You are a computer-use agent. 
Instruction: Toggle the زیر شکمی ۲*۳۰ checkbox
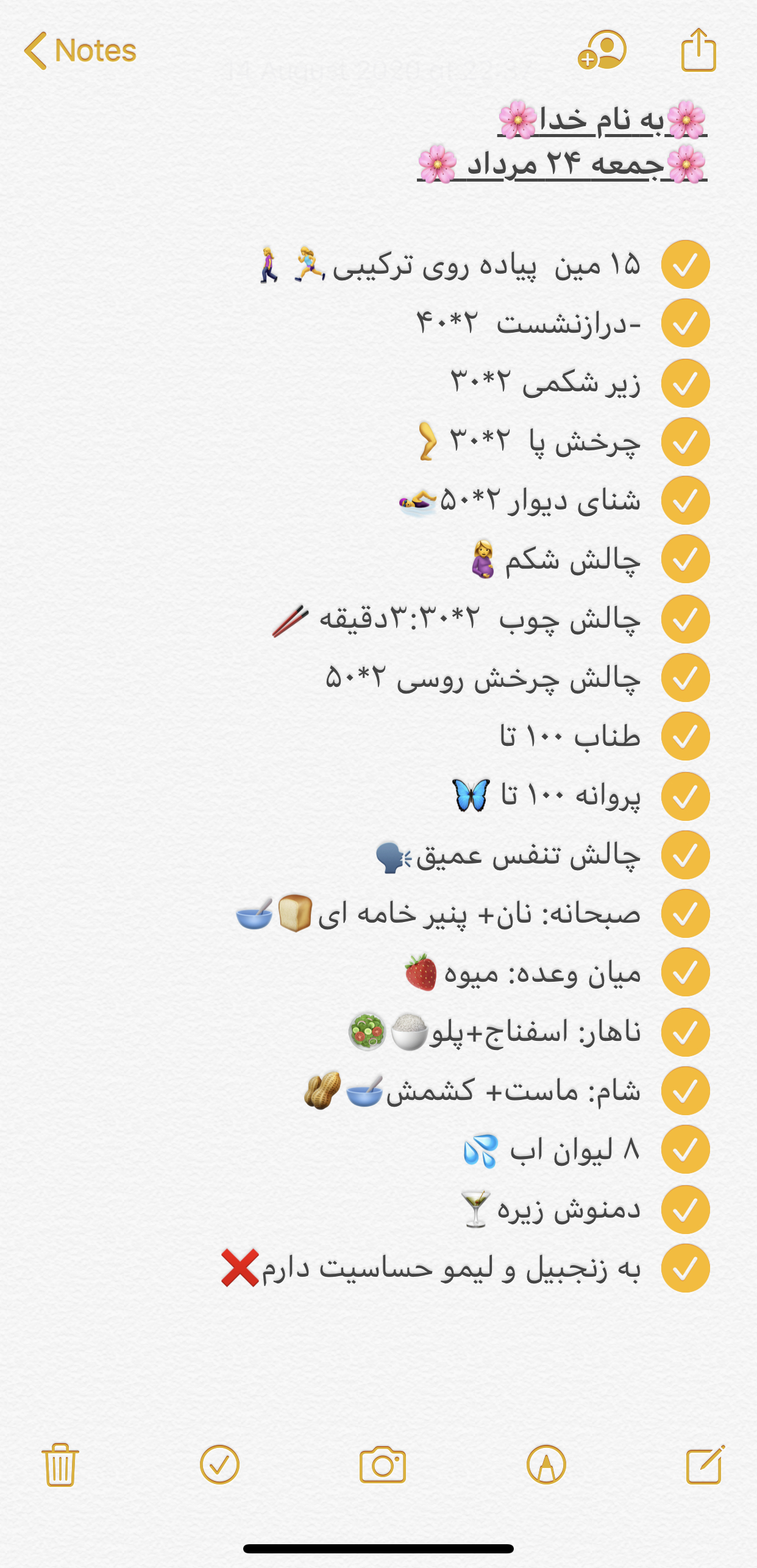tap(685, 383)
